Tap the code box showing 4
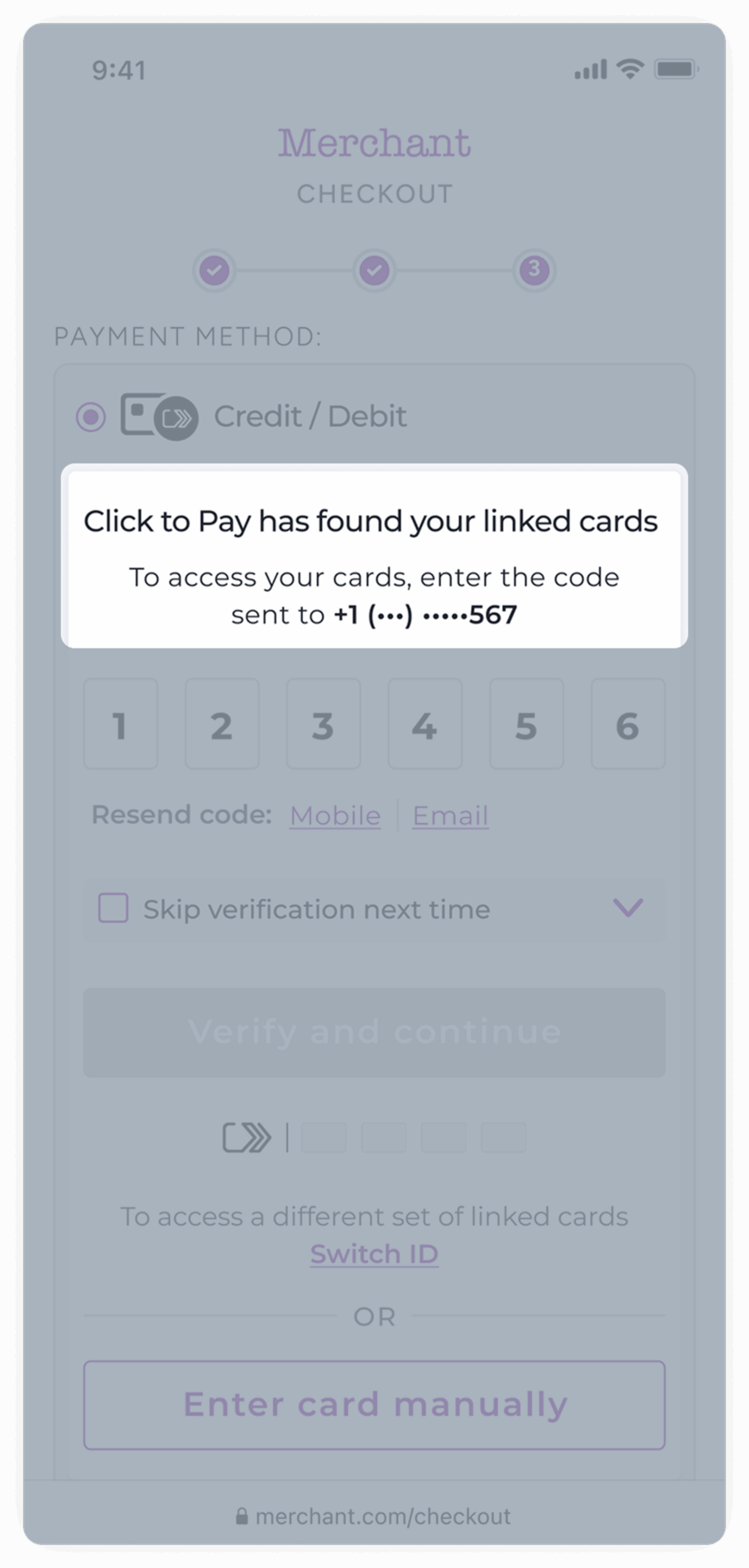Viewport: 749px width, 1568px height. pos(425,723)
